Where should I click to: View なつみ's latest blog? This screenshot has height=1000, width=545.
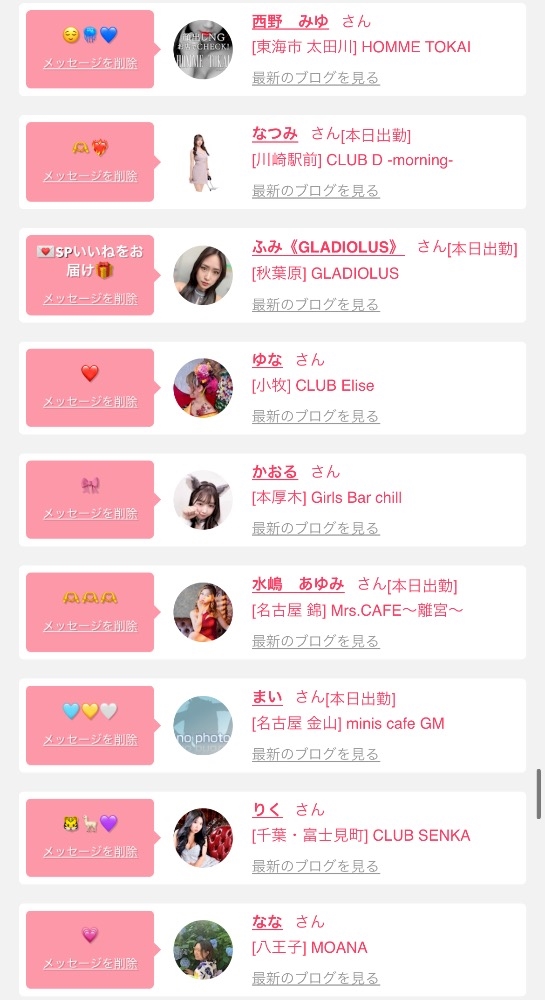(x=316, y=191)
